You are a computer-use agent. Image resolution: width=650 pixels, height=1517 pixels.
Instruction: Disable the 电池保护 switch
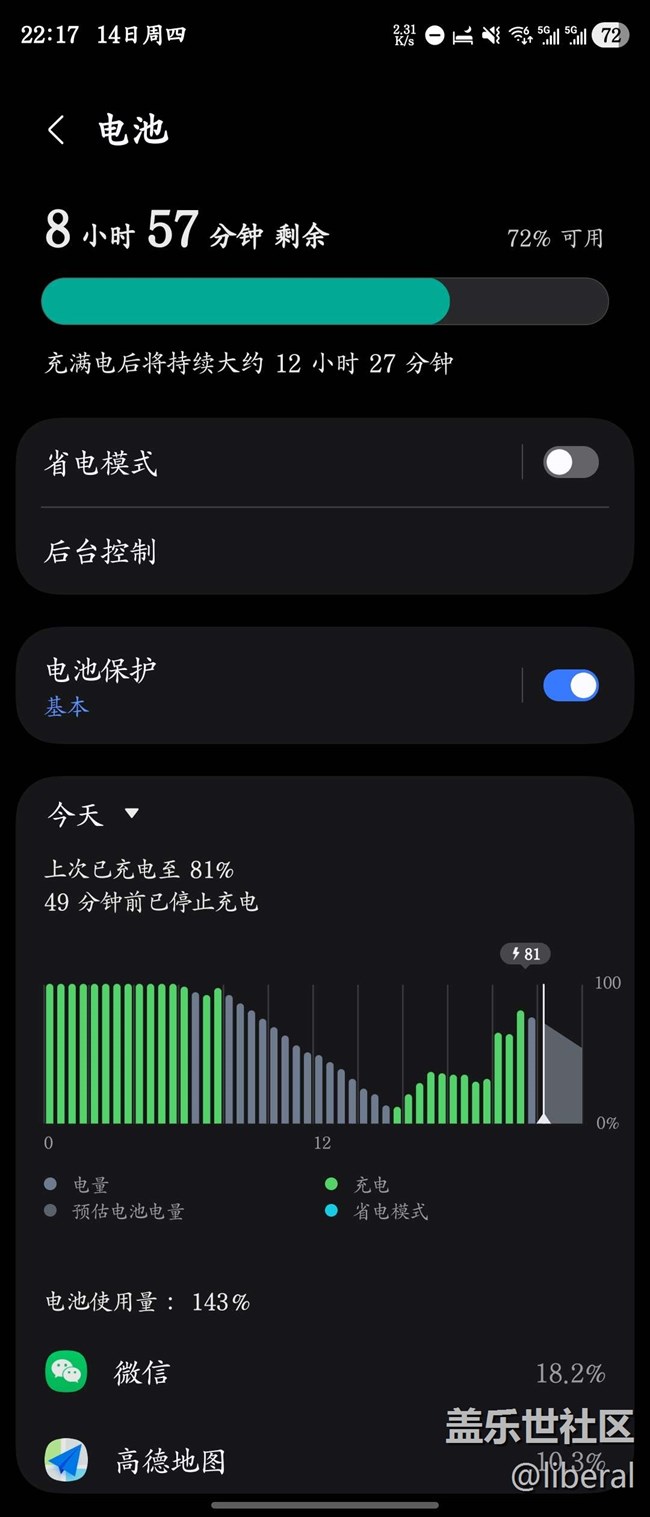571,685
